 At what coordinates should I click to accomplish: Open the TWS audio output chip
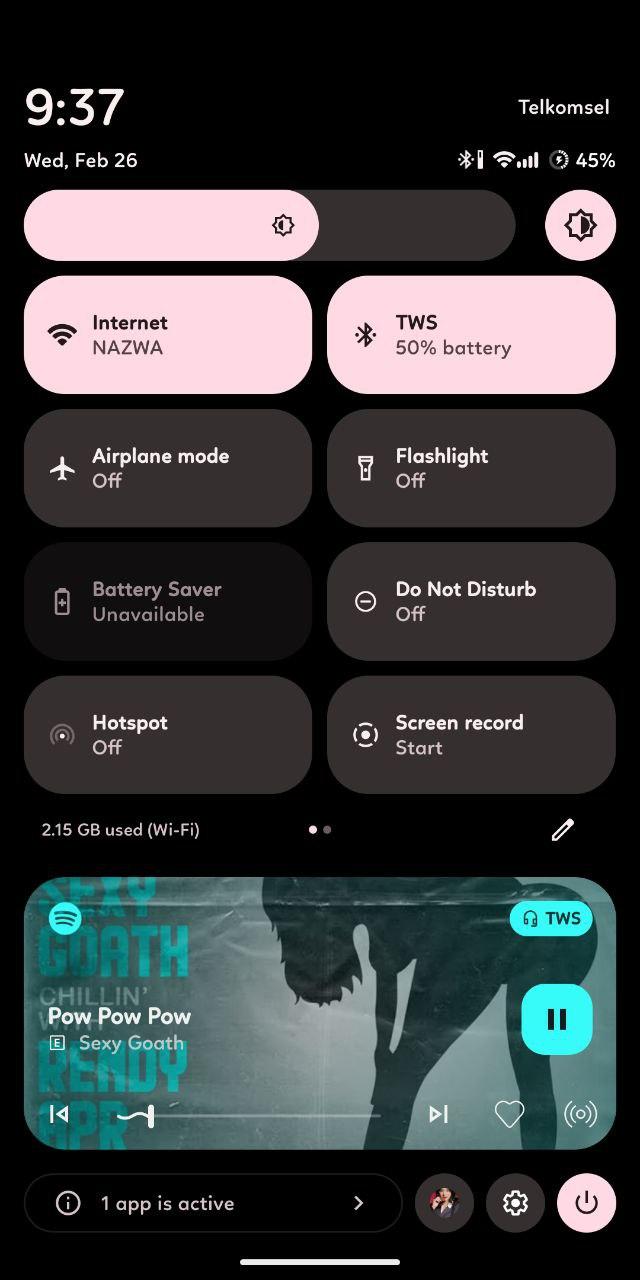(x=551, y=919)
